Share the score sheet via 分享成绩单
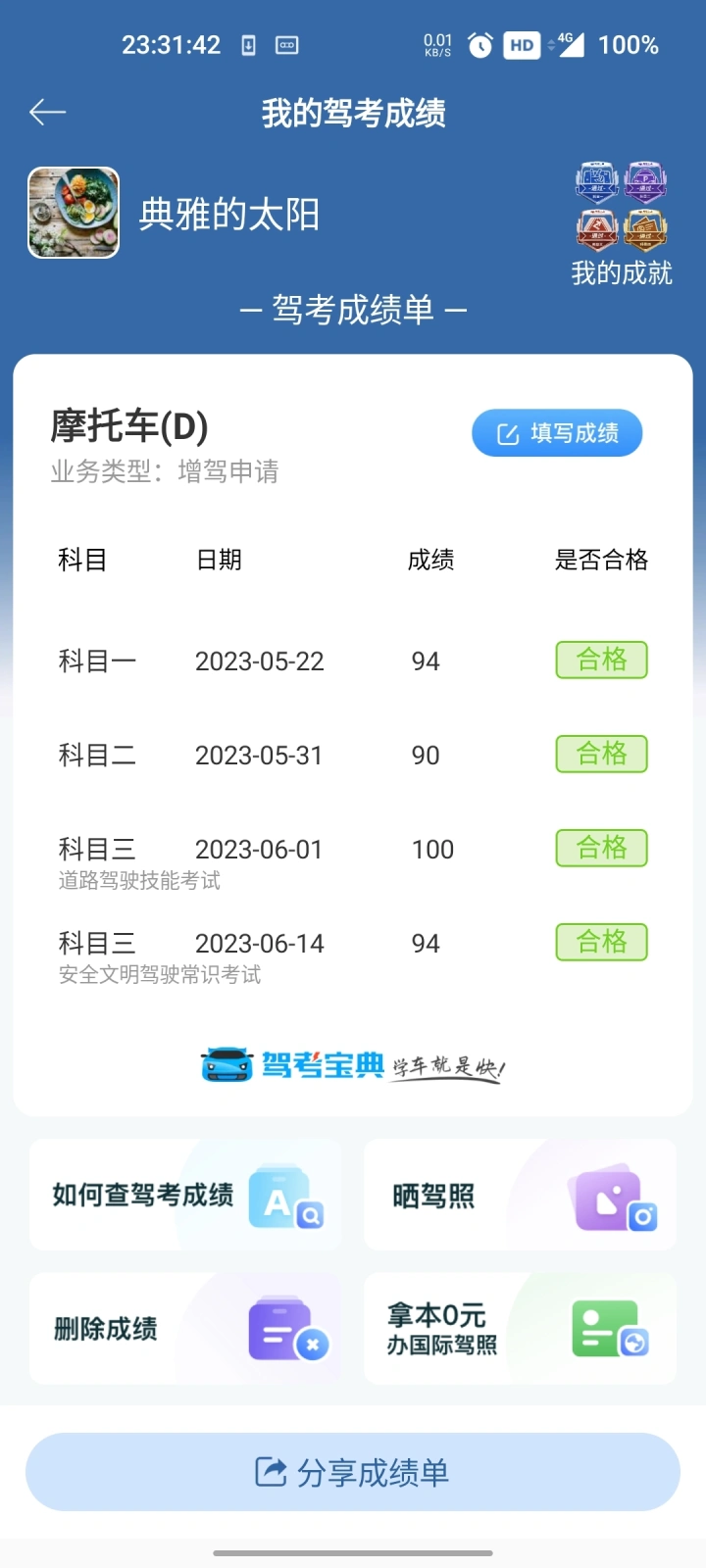The width and height of the screenshot is (706, 1568). point(353,1472)
